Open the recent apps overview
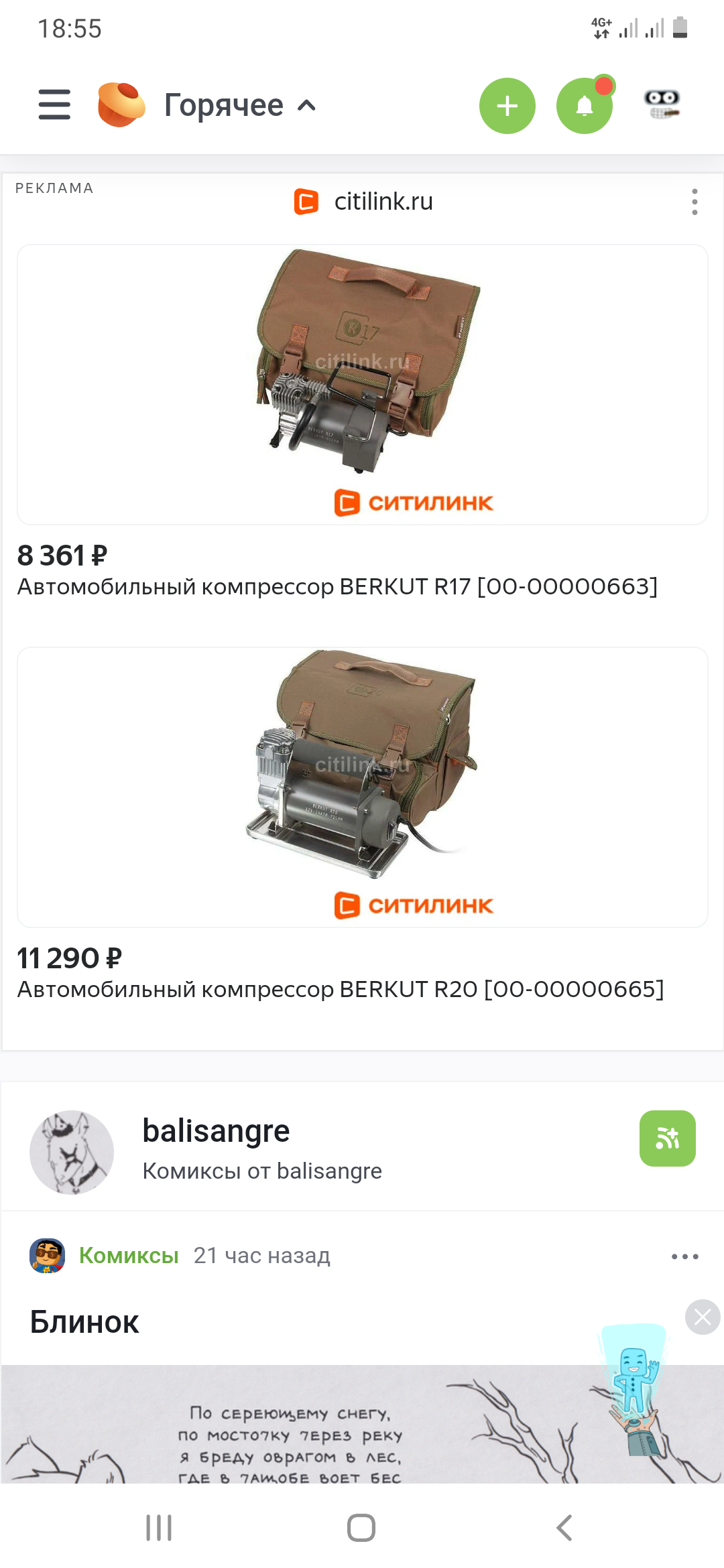This screenshot has width=724, height=1568. (159, 1528)
